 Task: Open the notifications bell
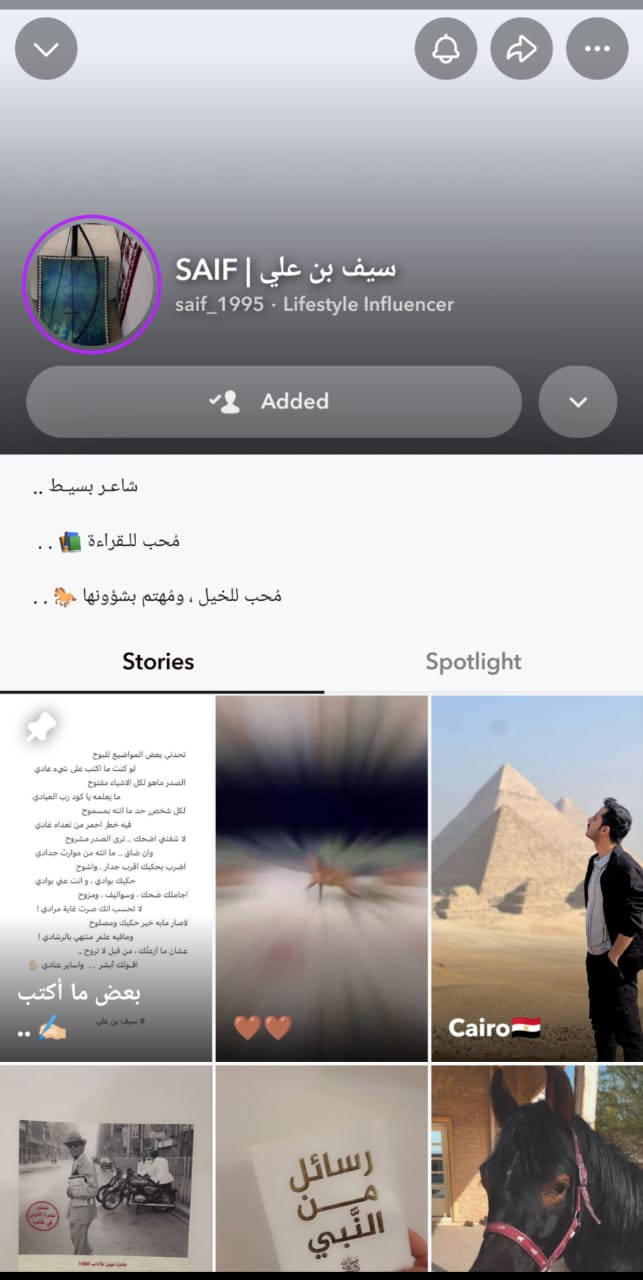[445, 49]
